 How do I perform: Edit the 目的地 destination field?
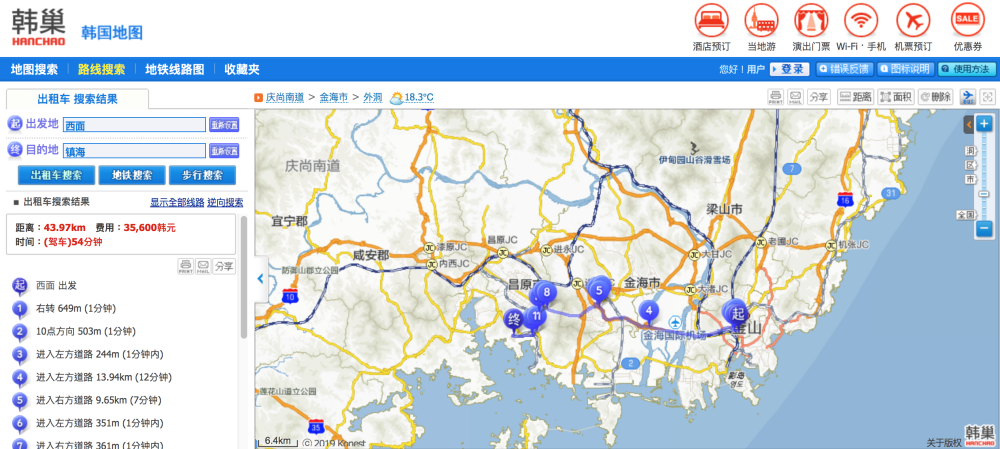133,151
